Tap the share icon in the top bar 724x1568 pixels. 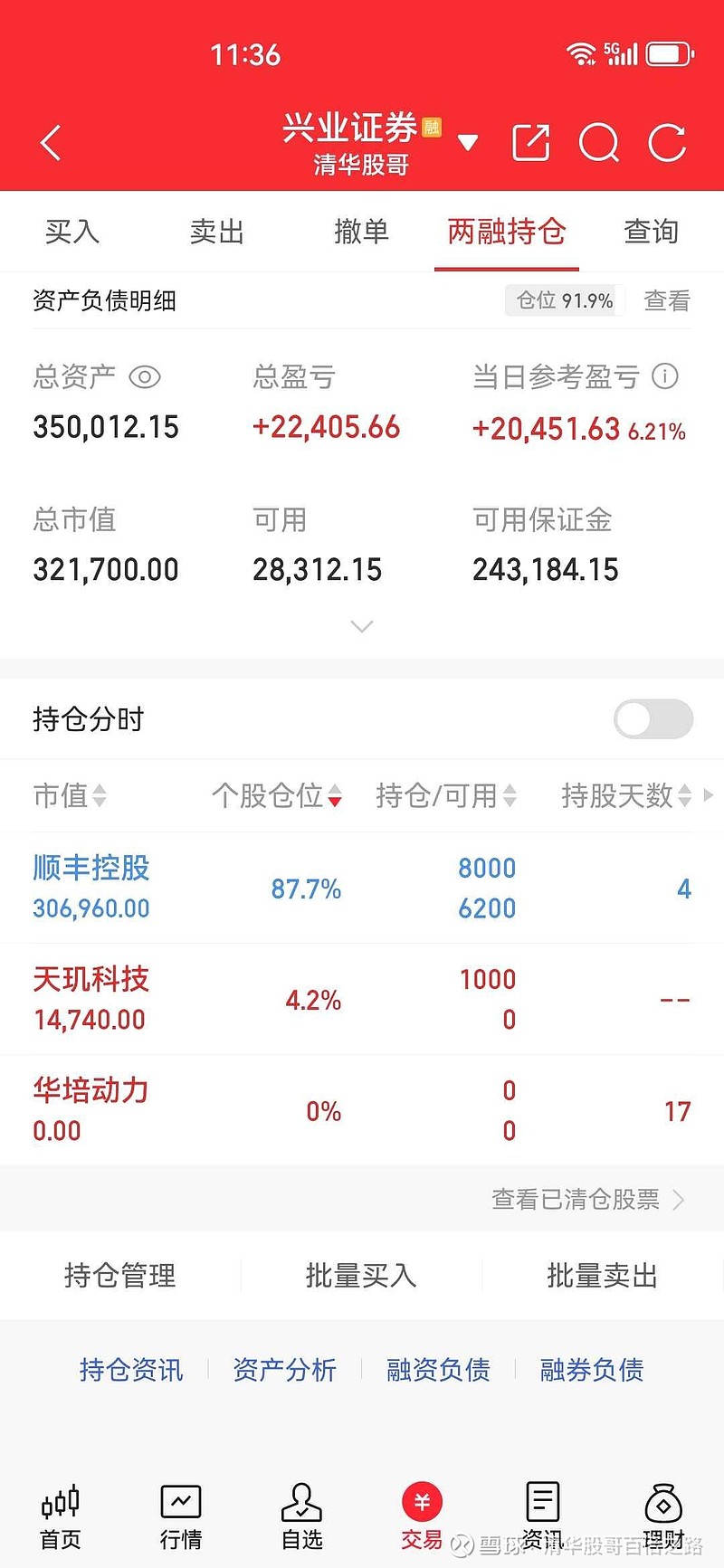click(x=531, y=142)
